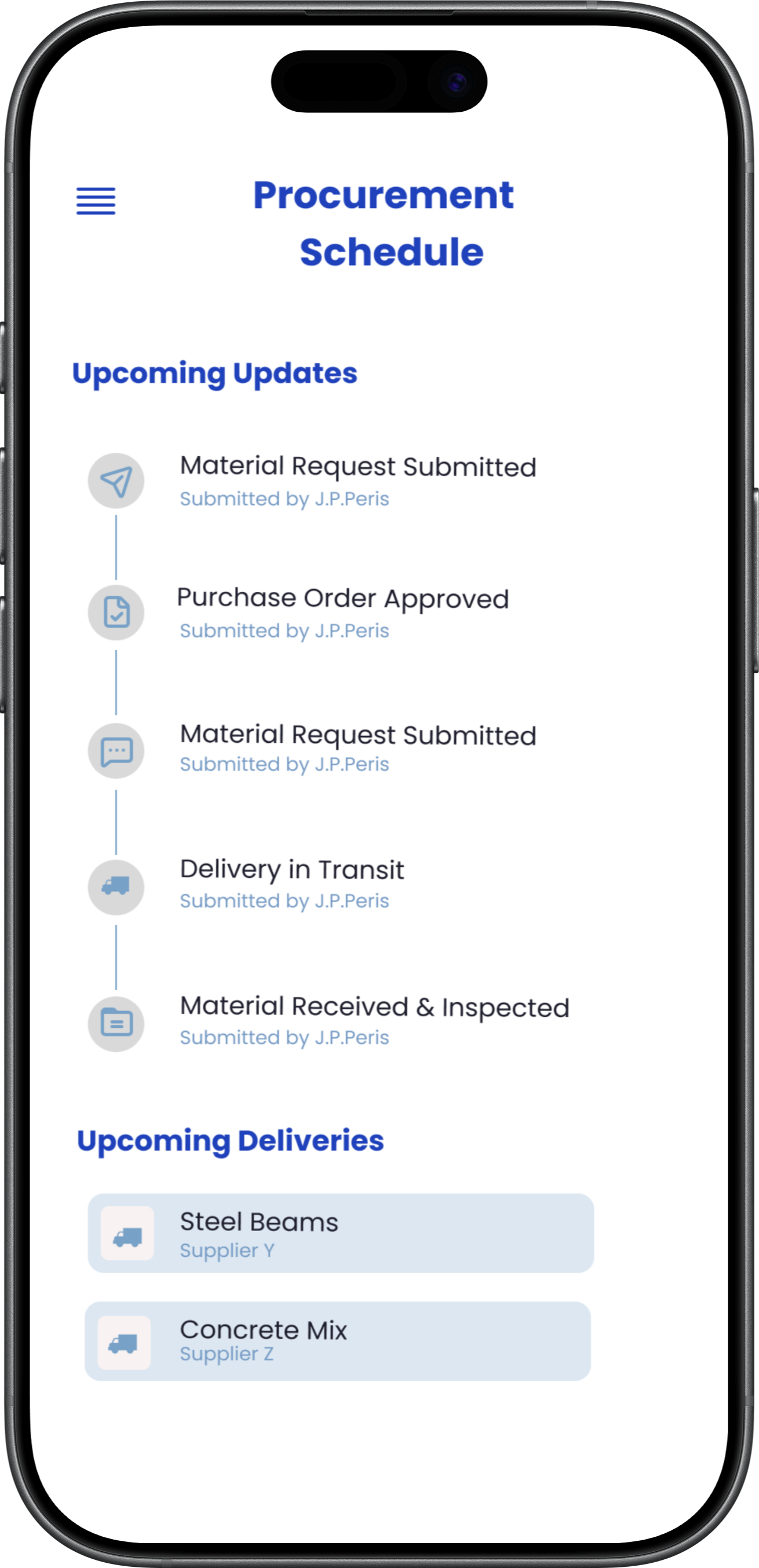The image size is (759, 1568).
Task: View the Purchase Order Approved update
Action: click(342, 611)
